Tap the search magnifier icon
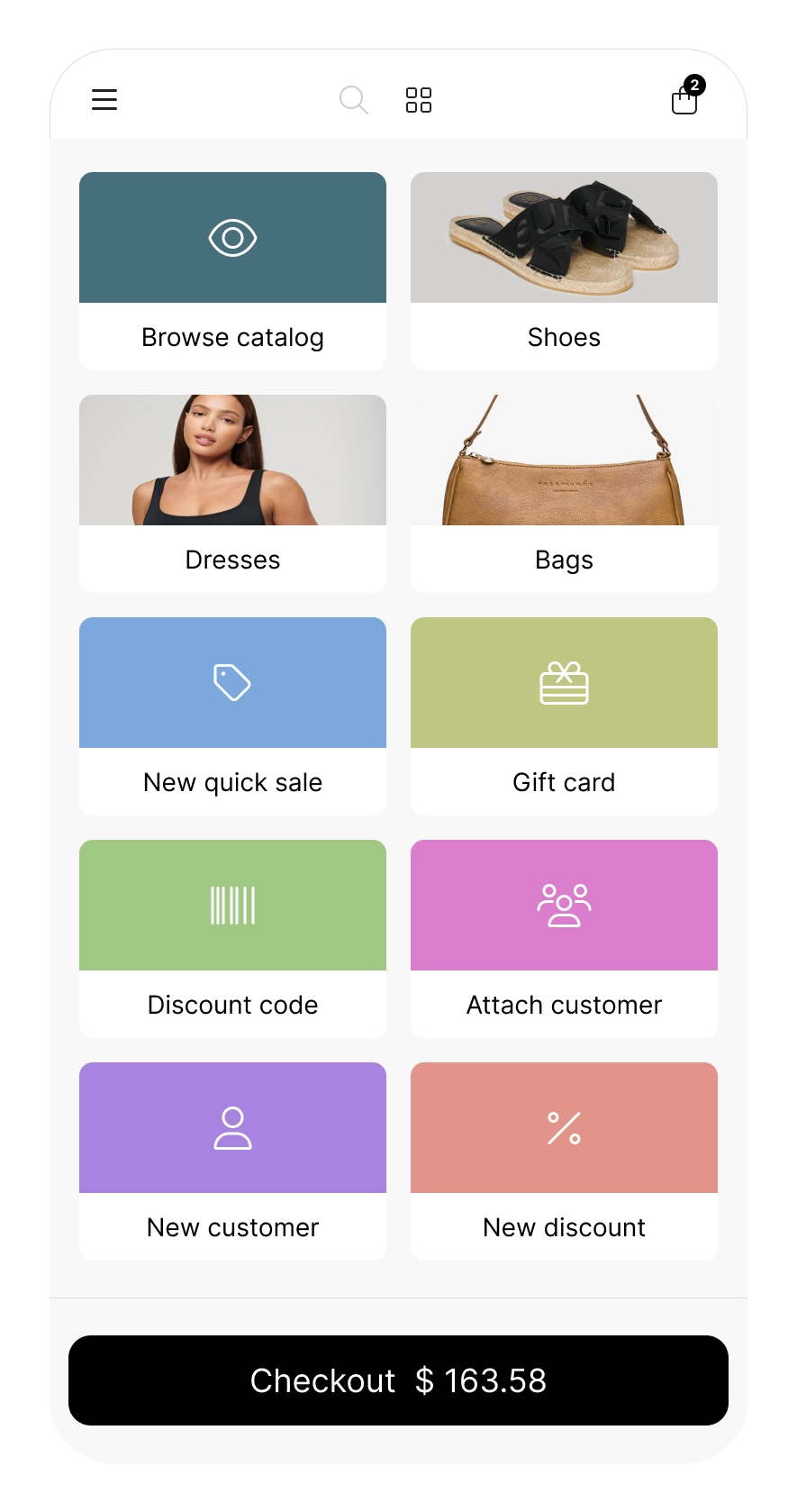The width and height of the screenshot is (797, 1512). click(x=353, y=99)
